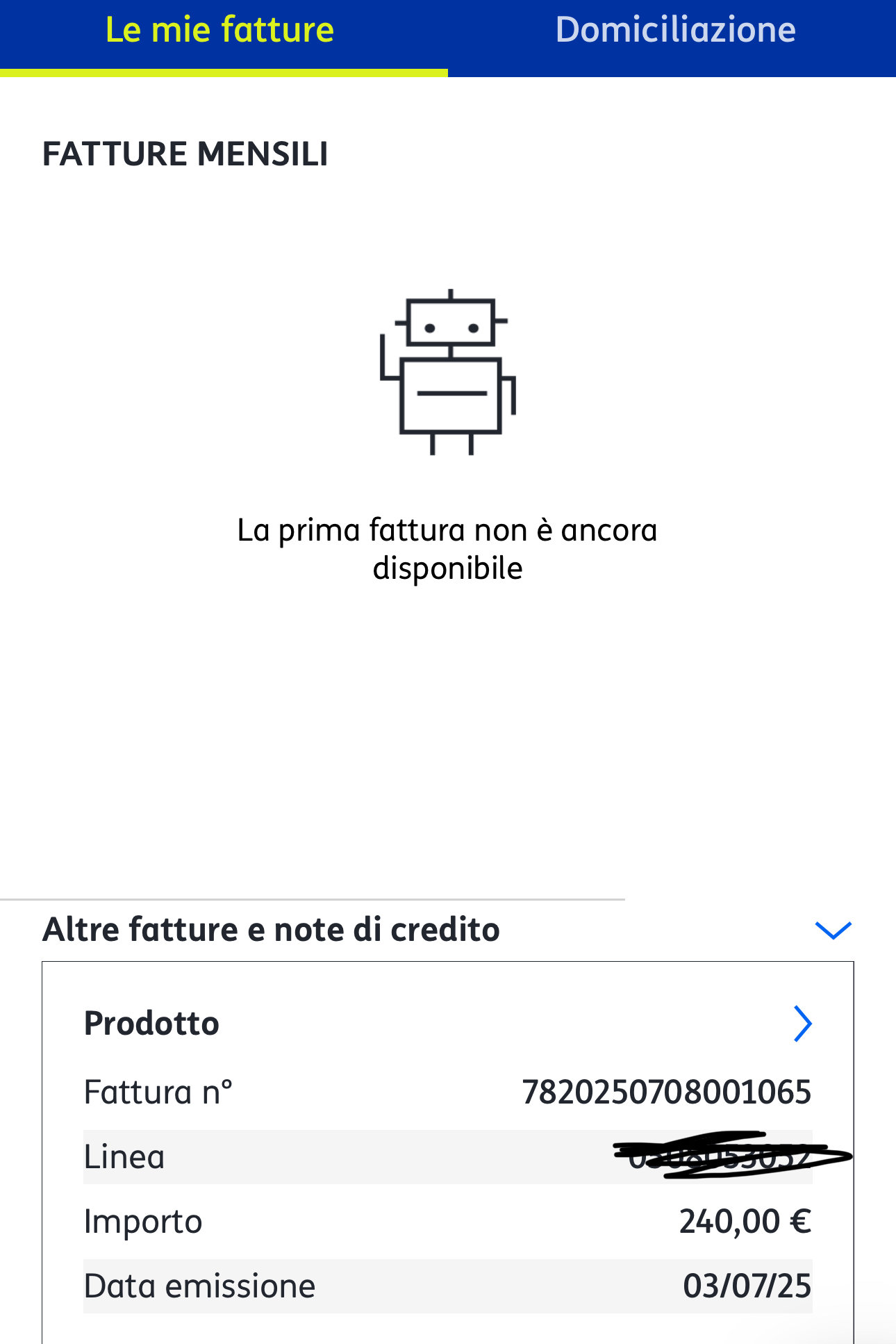Open the Prodotto invoice details arrow
The width and height of the screenshot is (896, 1344).
pos(802,1024)
